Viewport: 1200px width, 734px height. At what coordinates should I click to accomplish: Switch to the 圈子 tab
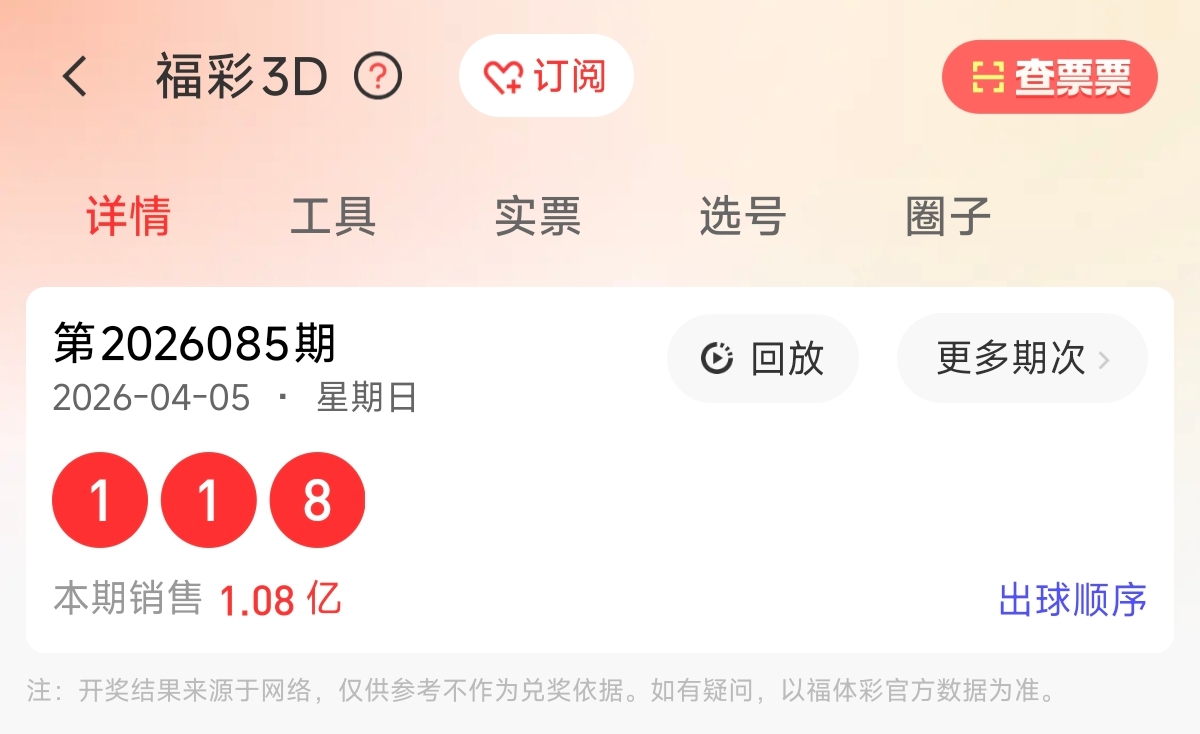[948, 216]
